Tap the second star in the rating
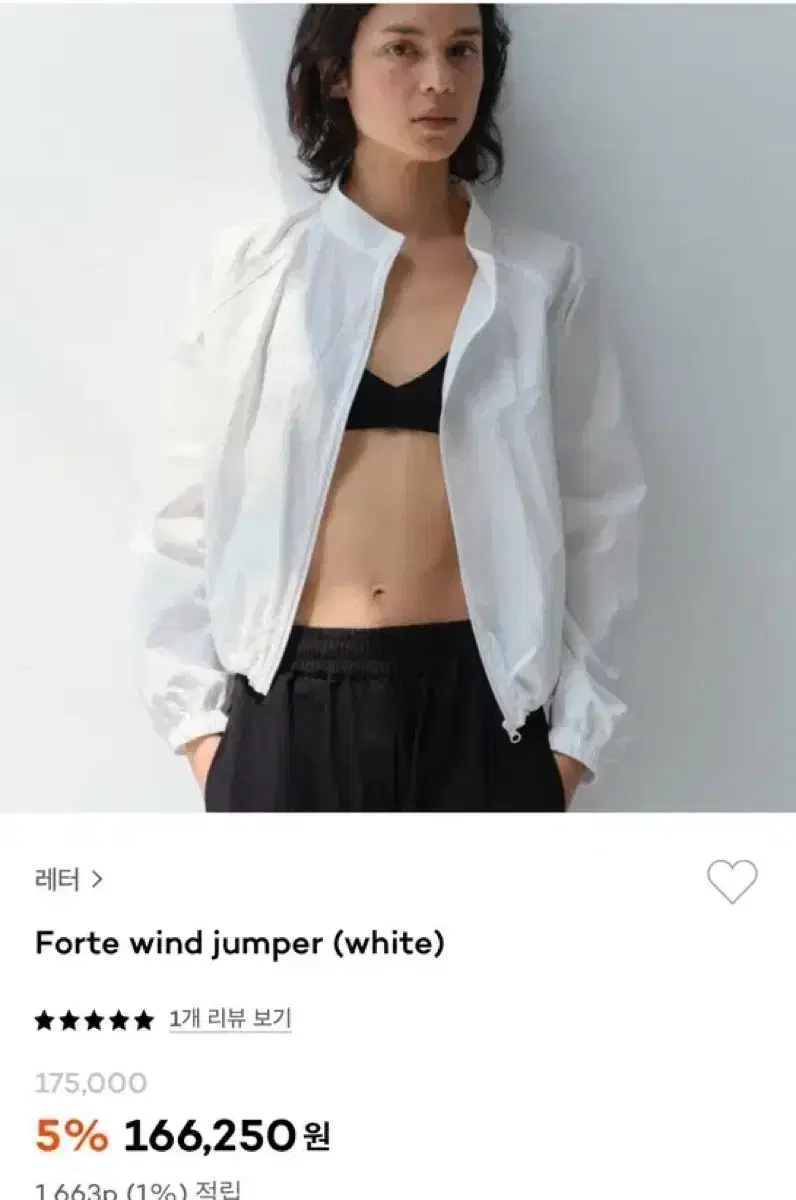The height and width of the screenshot is (1200, 796). pyautogui.click(x=66, y=1020)
